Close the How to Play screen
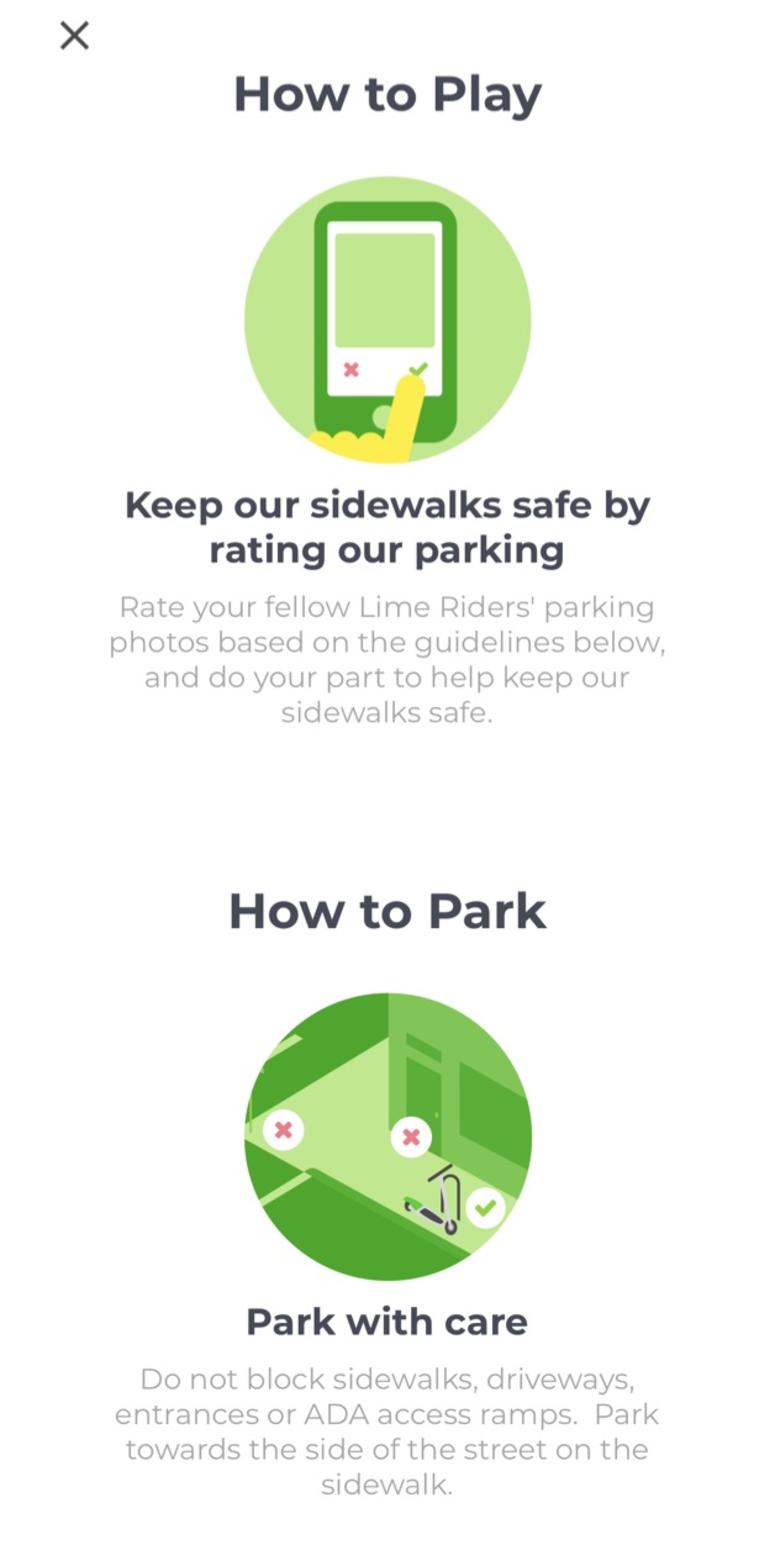Image resolution: width=775 pixels, height=1545 pixels. point(74,36)
